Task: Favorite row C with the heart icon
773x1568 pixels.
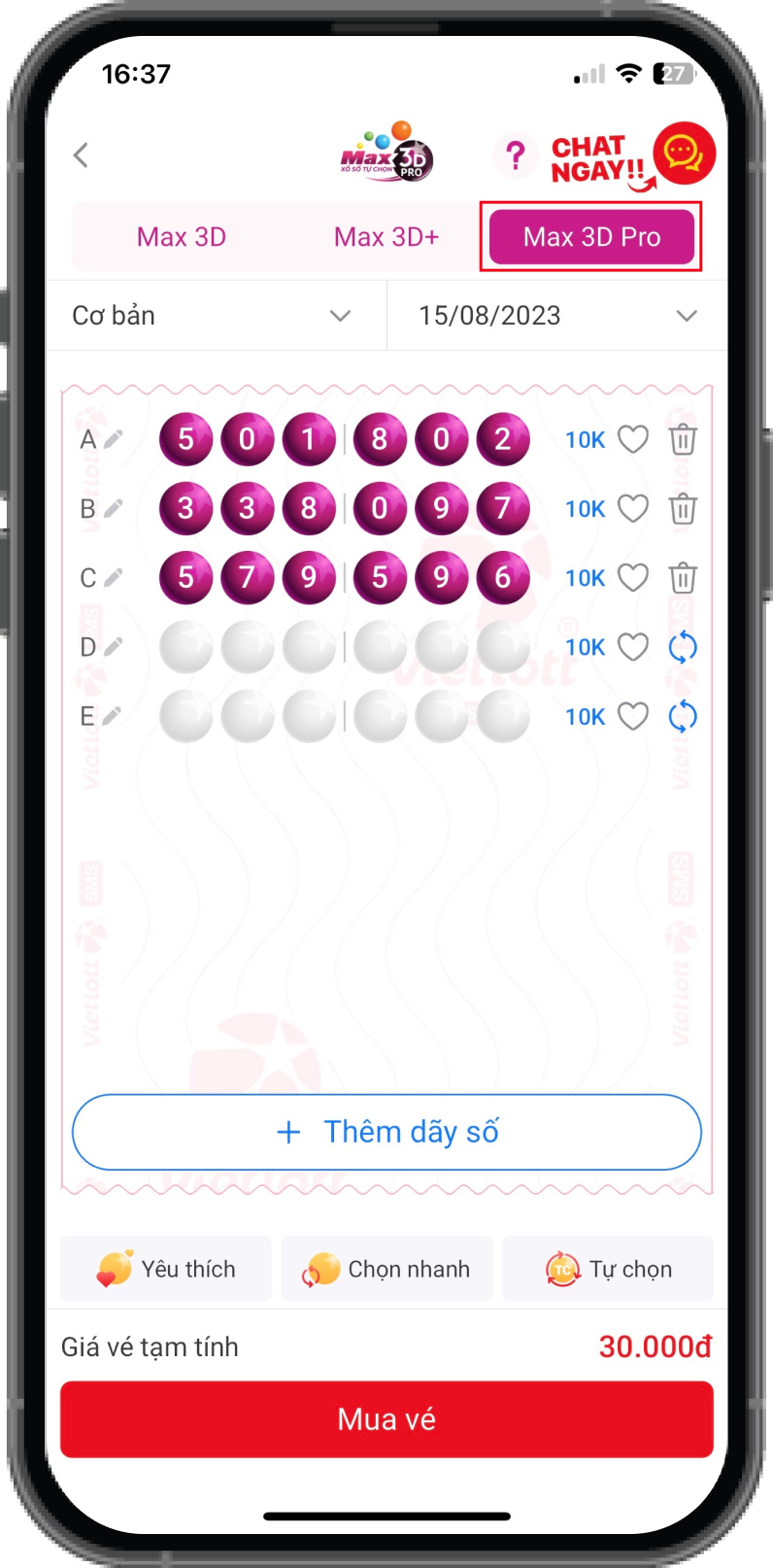Action: [633, 578]
